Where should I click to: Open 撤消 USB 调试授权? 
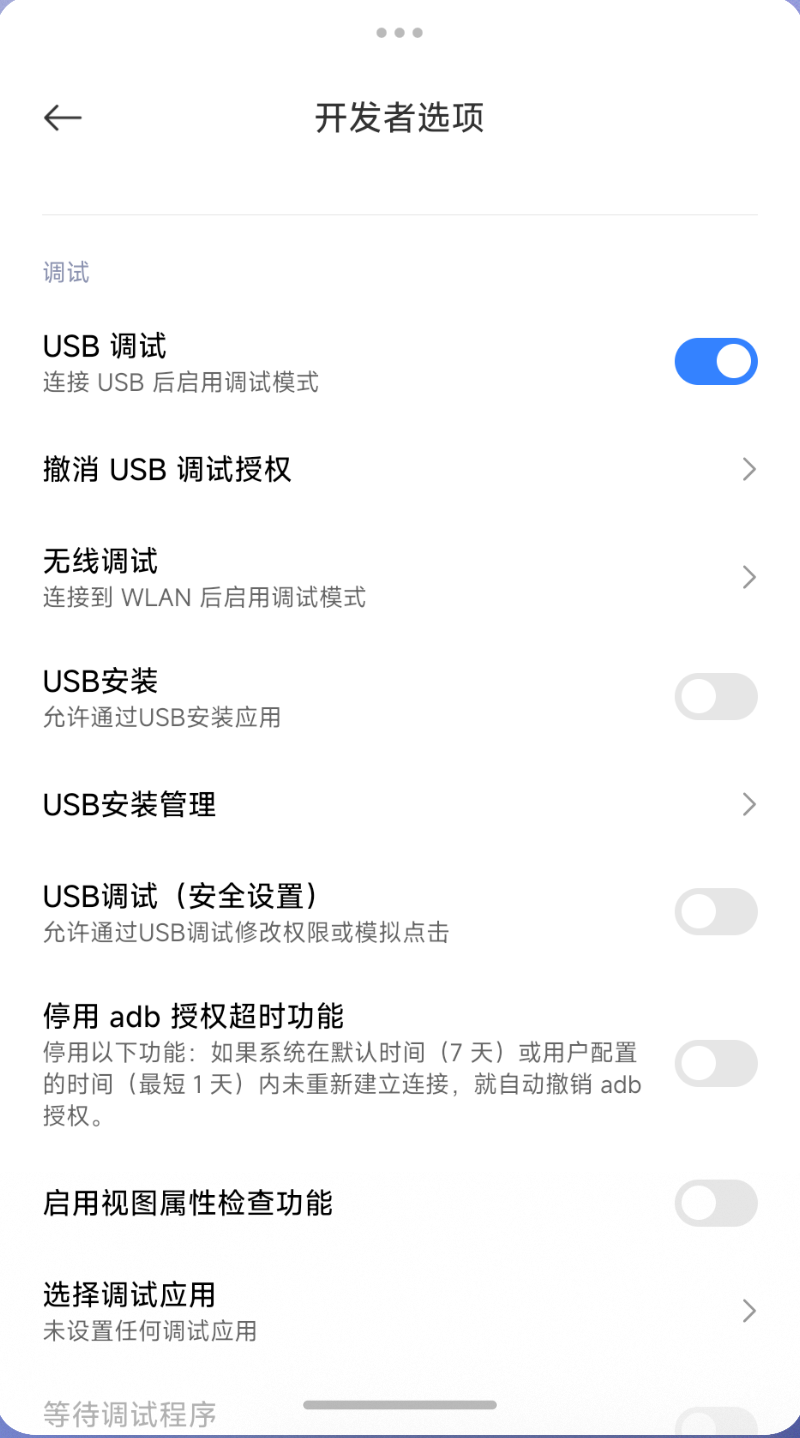[x=400, y=469]
